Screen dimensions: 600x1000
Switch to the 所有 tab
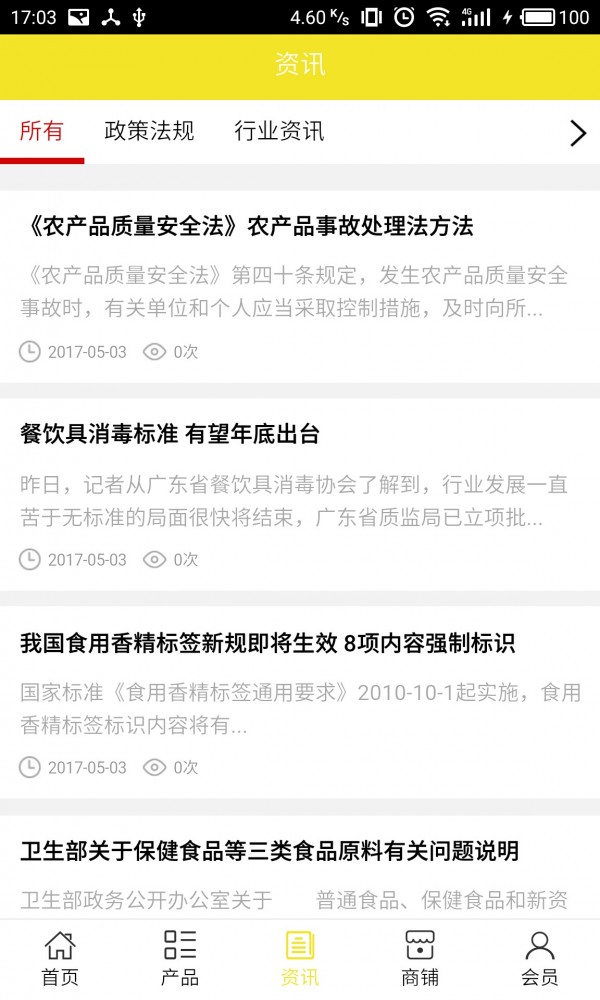click(42, 132)
